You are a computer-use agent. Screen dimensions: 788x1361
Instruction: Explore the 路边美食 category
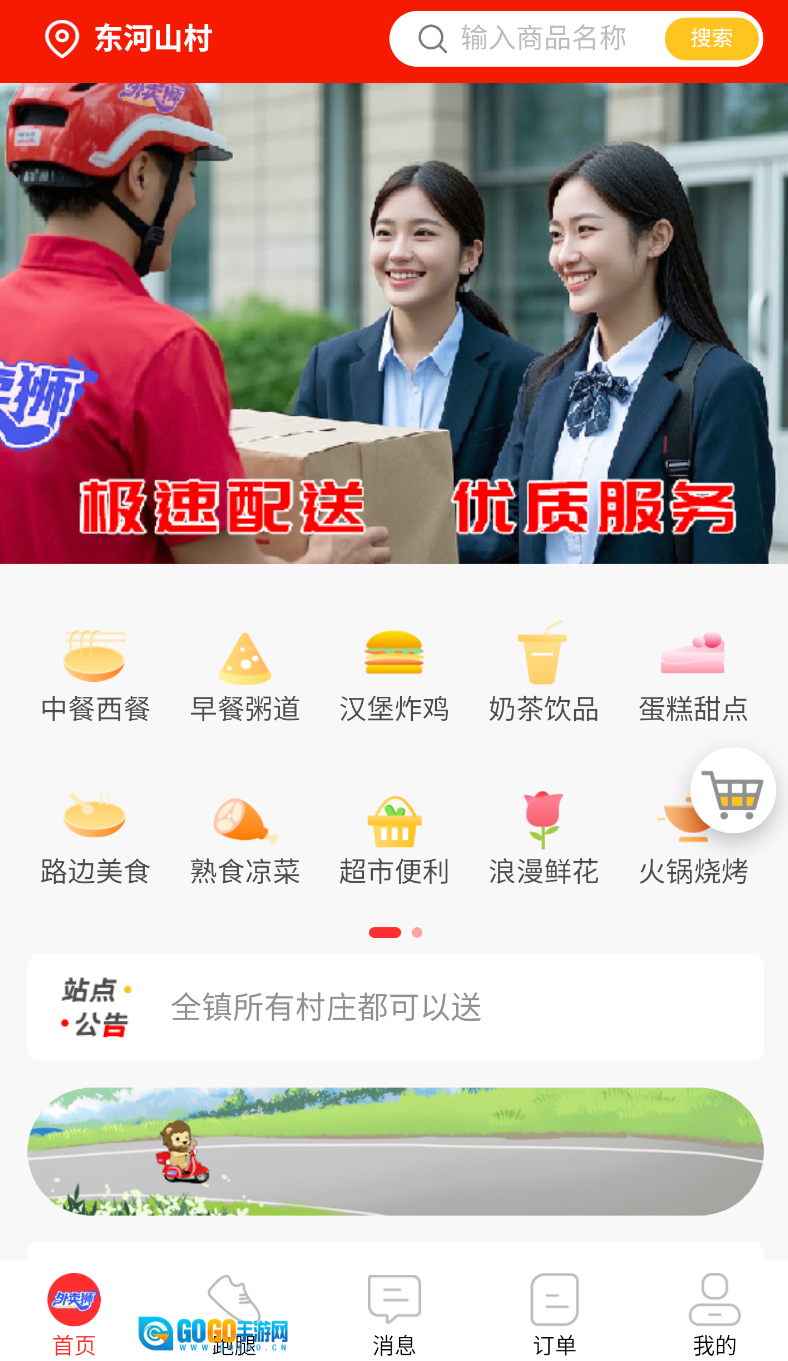coord(95,838)
